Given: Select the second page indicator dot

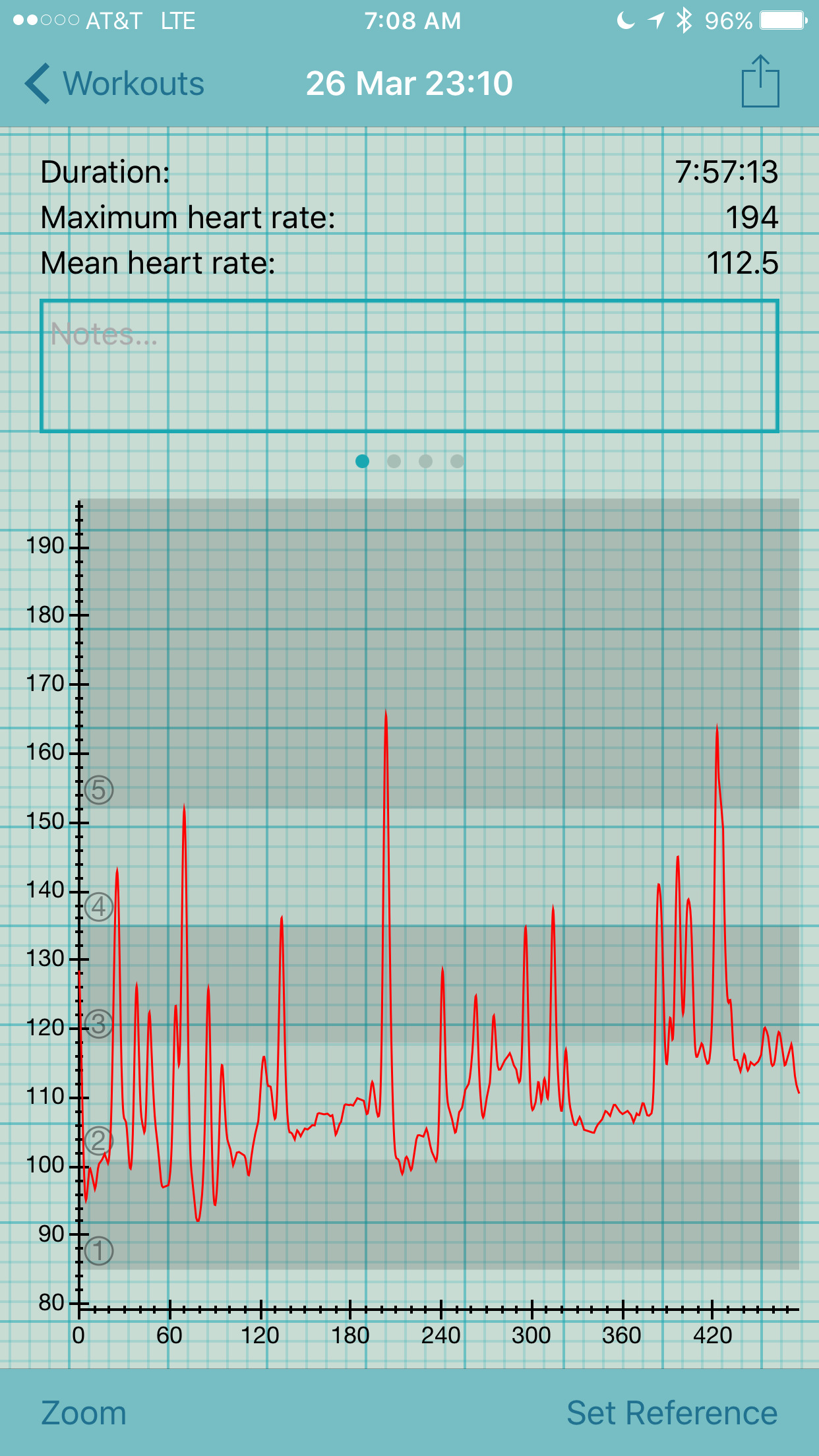Looking at the screenshot, I should tap(394, 461).
